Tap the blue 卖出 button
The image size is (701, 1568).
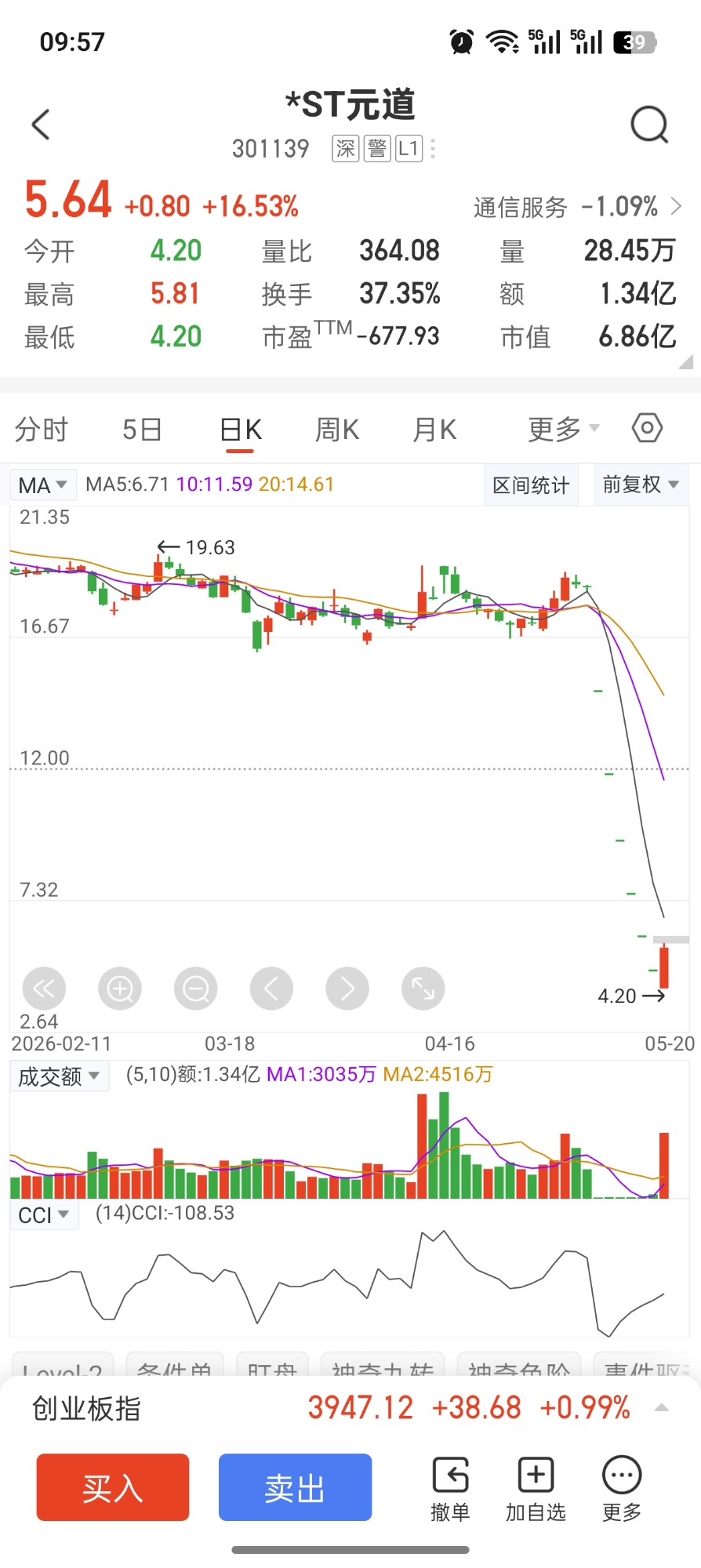pos(295,1487)
